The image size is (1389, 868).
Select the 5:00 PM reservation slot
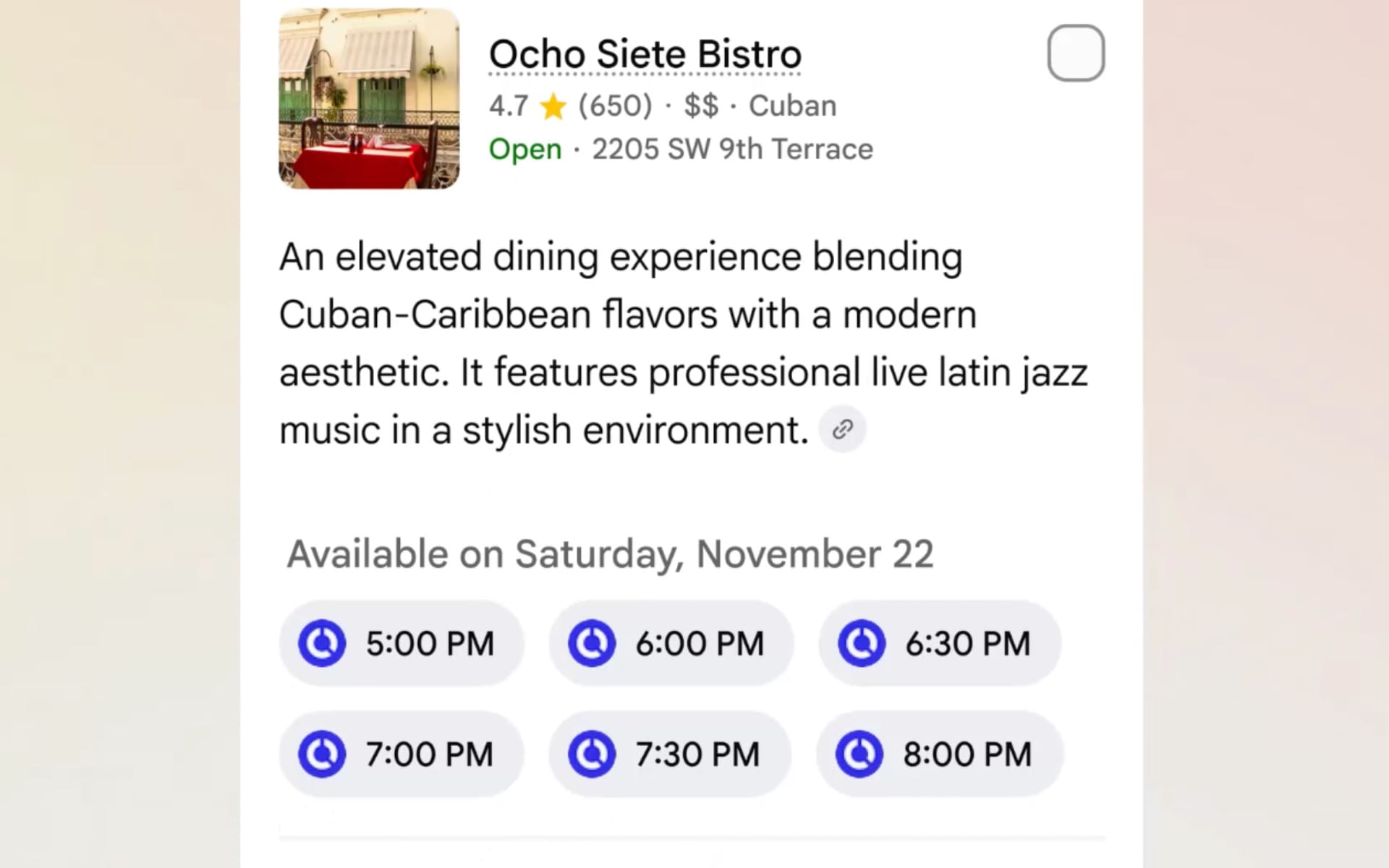[401, 643]
